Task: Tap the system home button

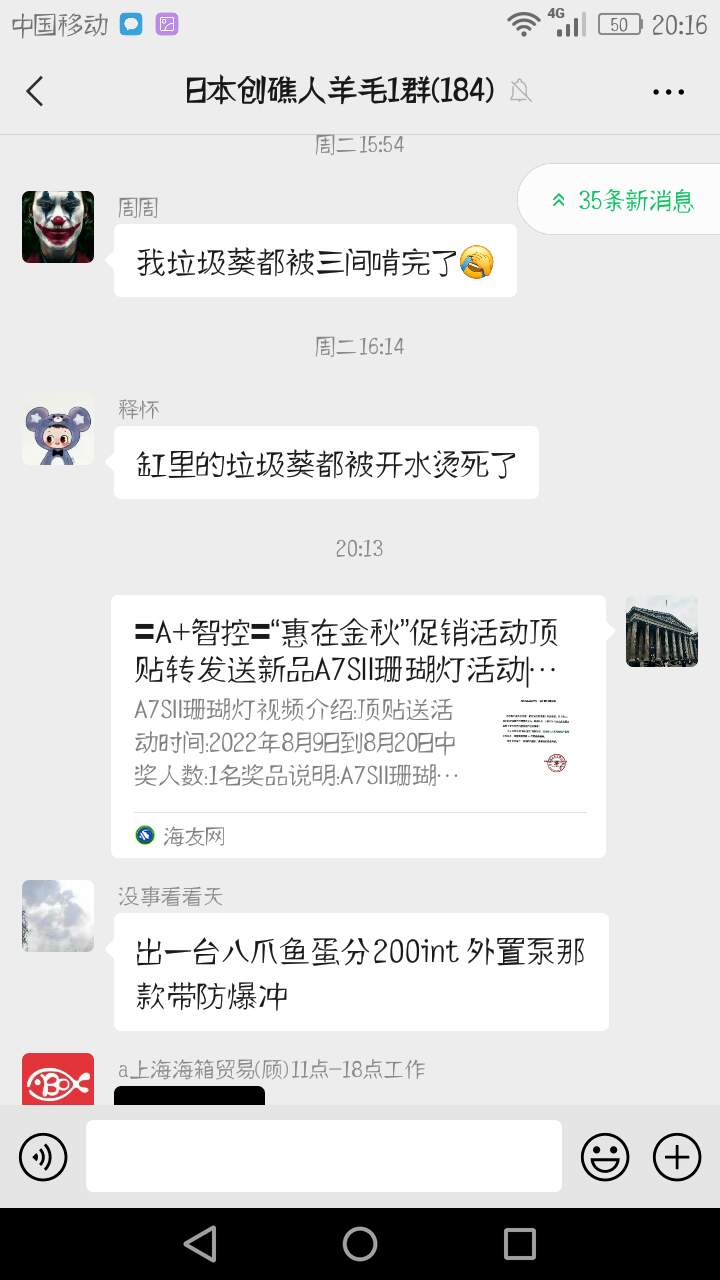Action: click(360, 1244)
